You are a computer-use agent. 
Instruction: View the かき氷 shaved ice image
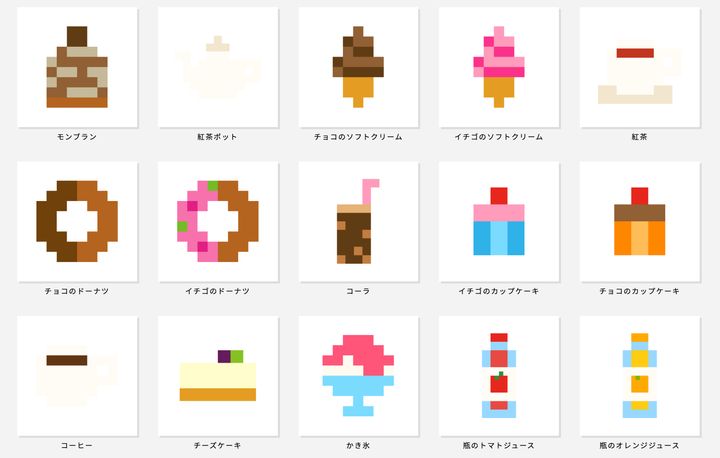[x=358, y=376]
